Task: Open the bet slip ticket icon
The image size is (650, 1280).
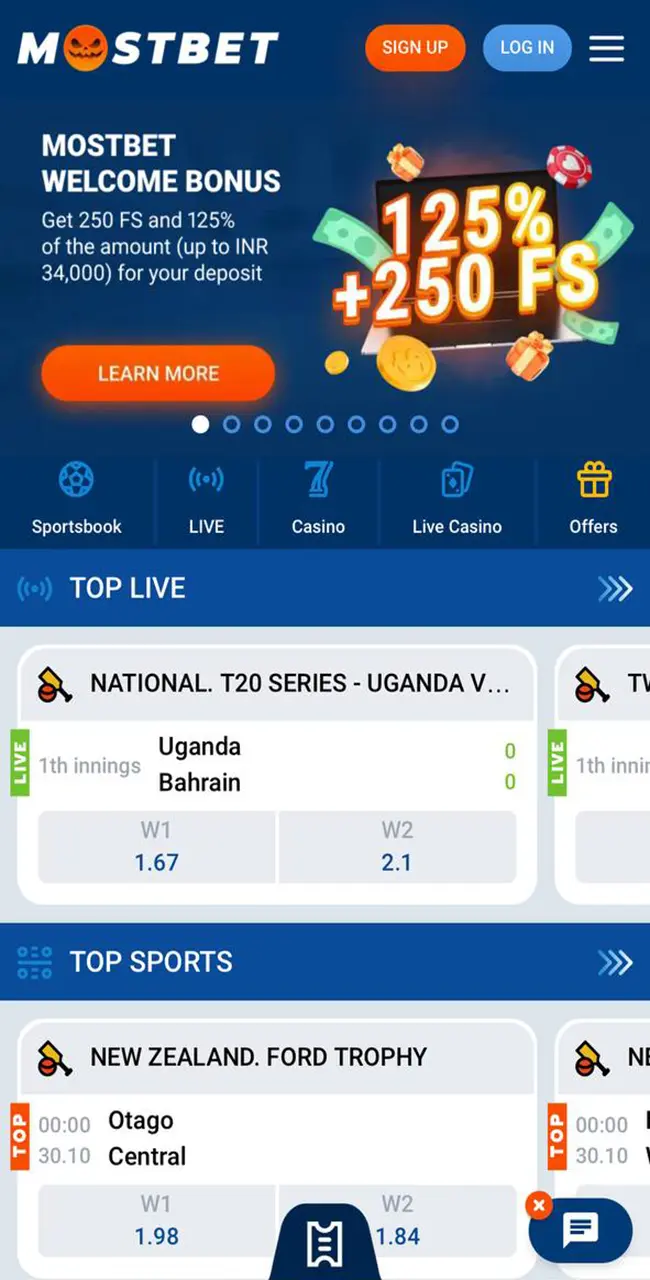Action: [x=325, y=1245]
